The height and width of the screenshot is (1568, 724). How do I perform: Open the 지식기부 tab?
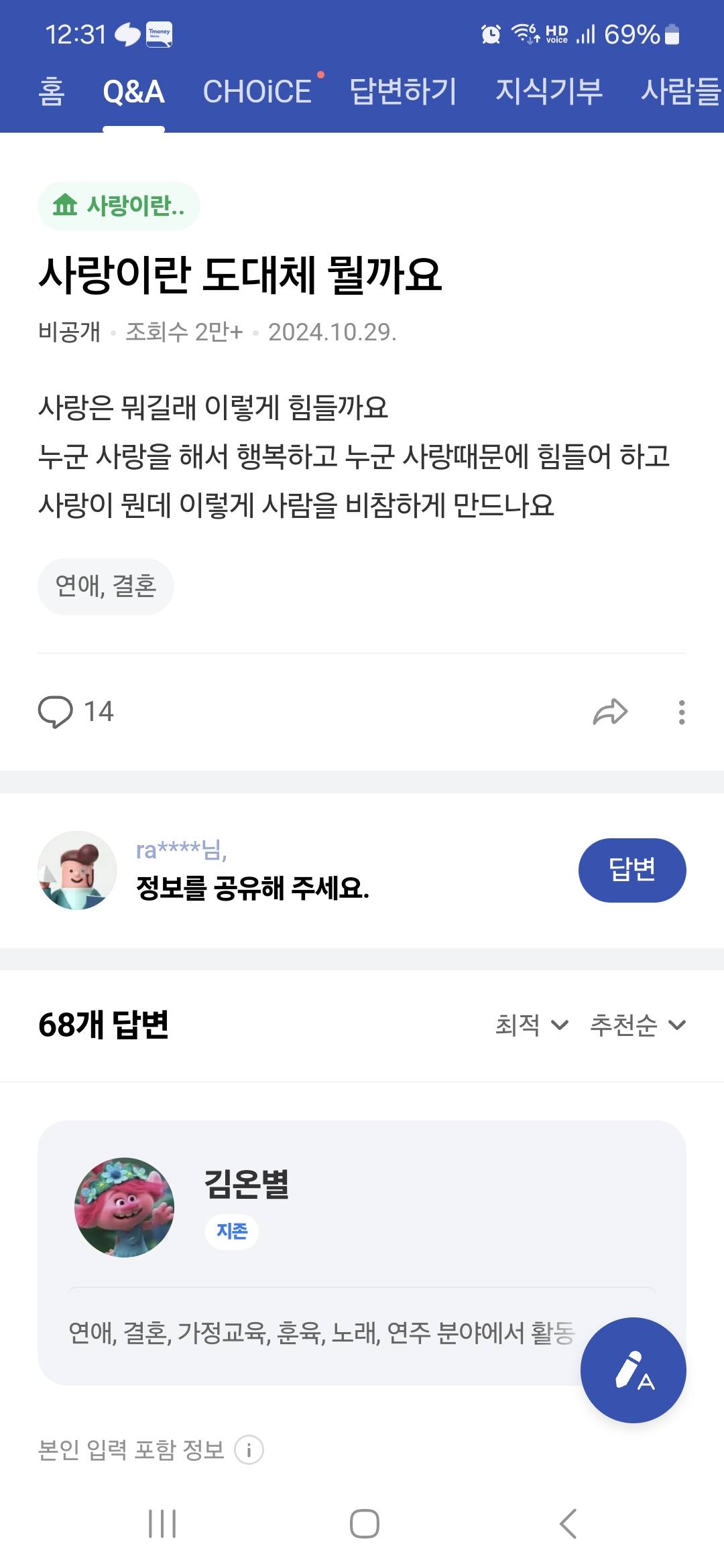pos(549,92)
